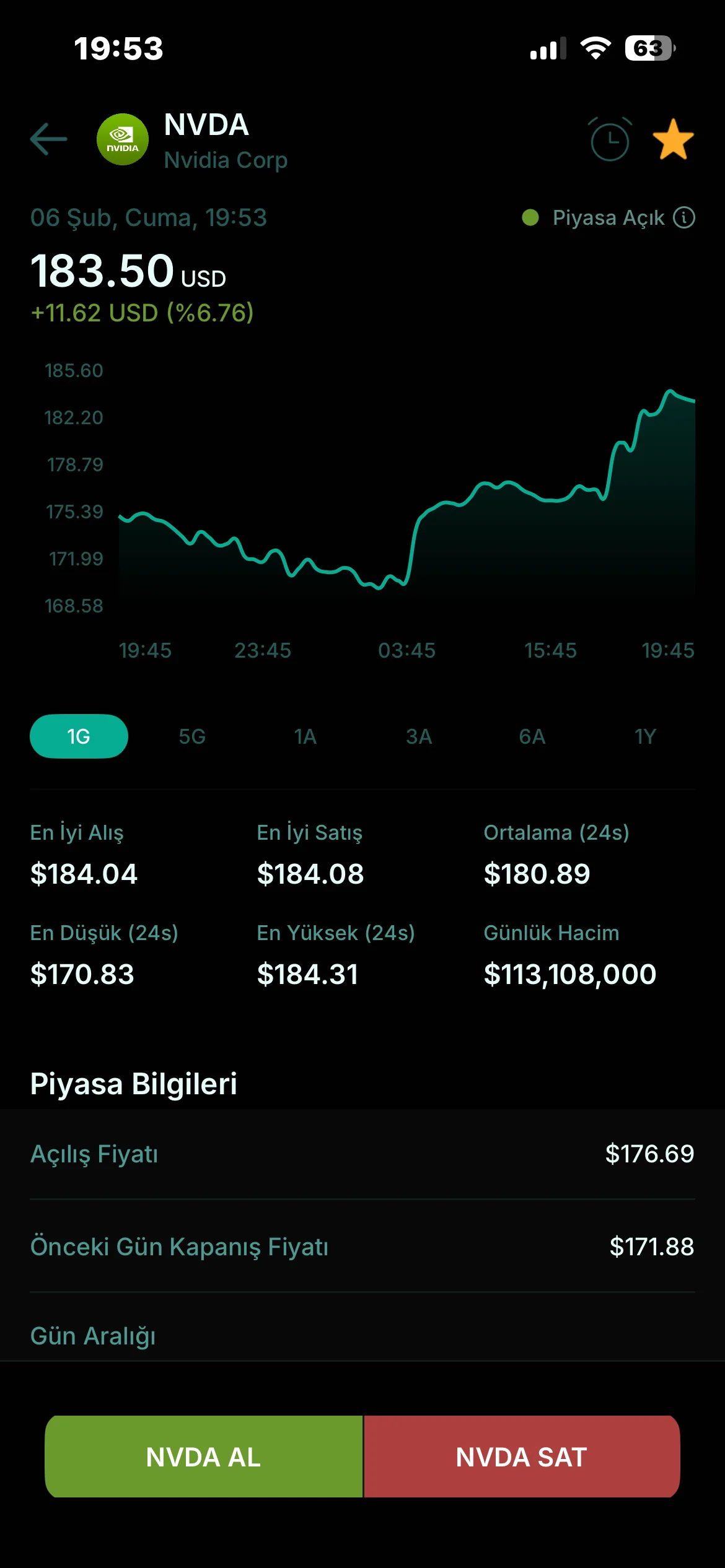Buy with the NVDA AL button
The height and width of the screenshot is (1568, 725).
pyautogui.click(x=204, y=1457)
